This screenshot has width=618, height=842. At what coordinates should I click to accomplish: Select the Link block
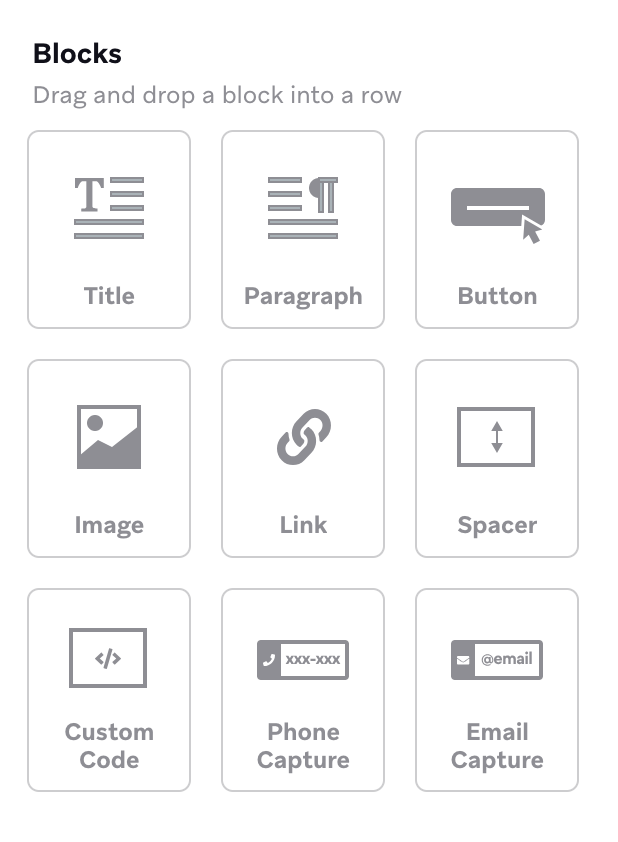[x=303, y=458]
